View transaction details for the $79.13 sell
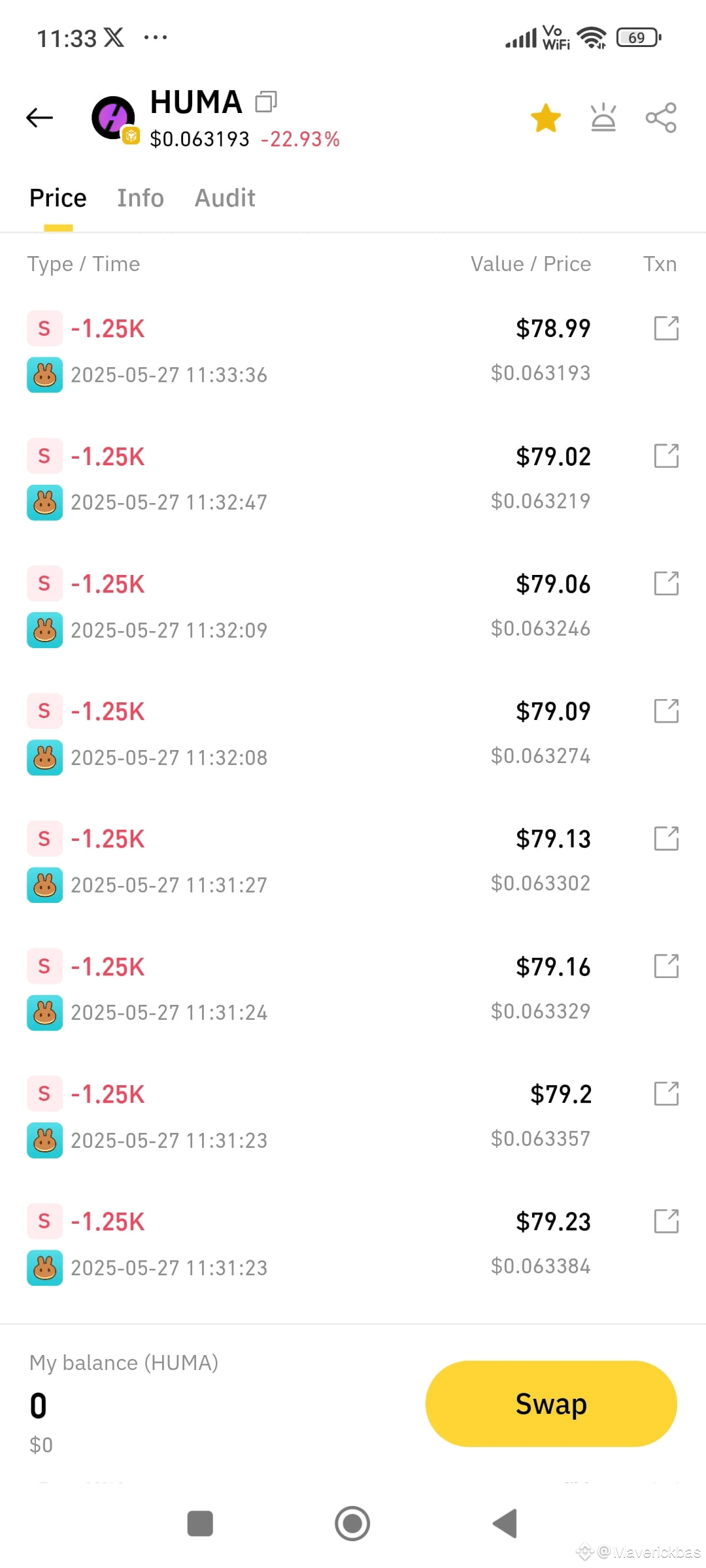 click(x=666, y=839)
